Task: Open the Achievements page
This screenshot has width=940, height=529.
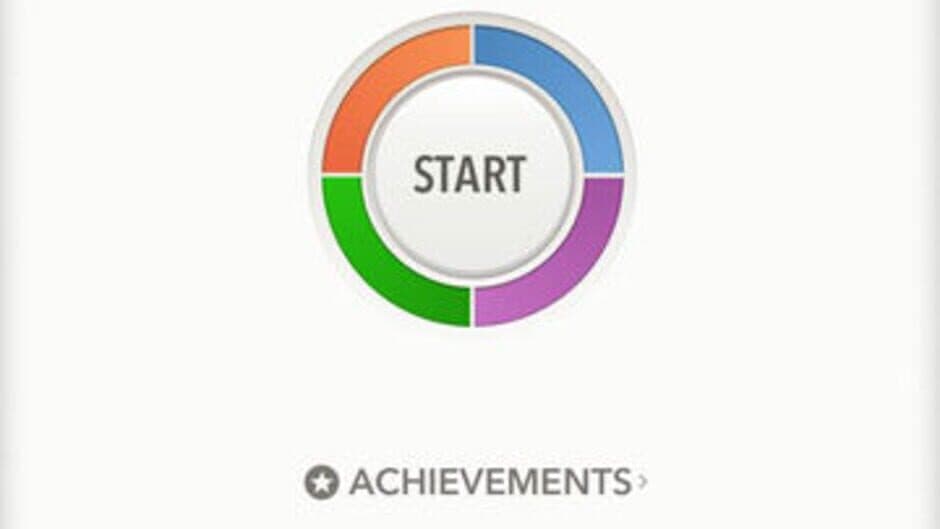Action: (x=476, y=482)
